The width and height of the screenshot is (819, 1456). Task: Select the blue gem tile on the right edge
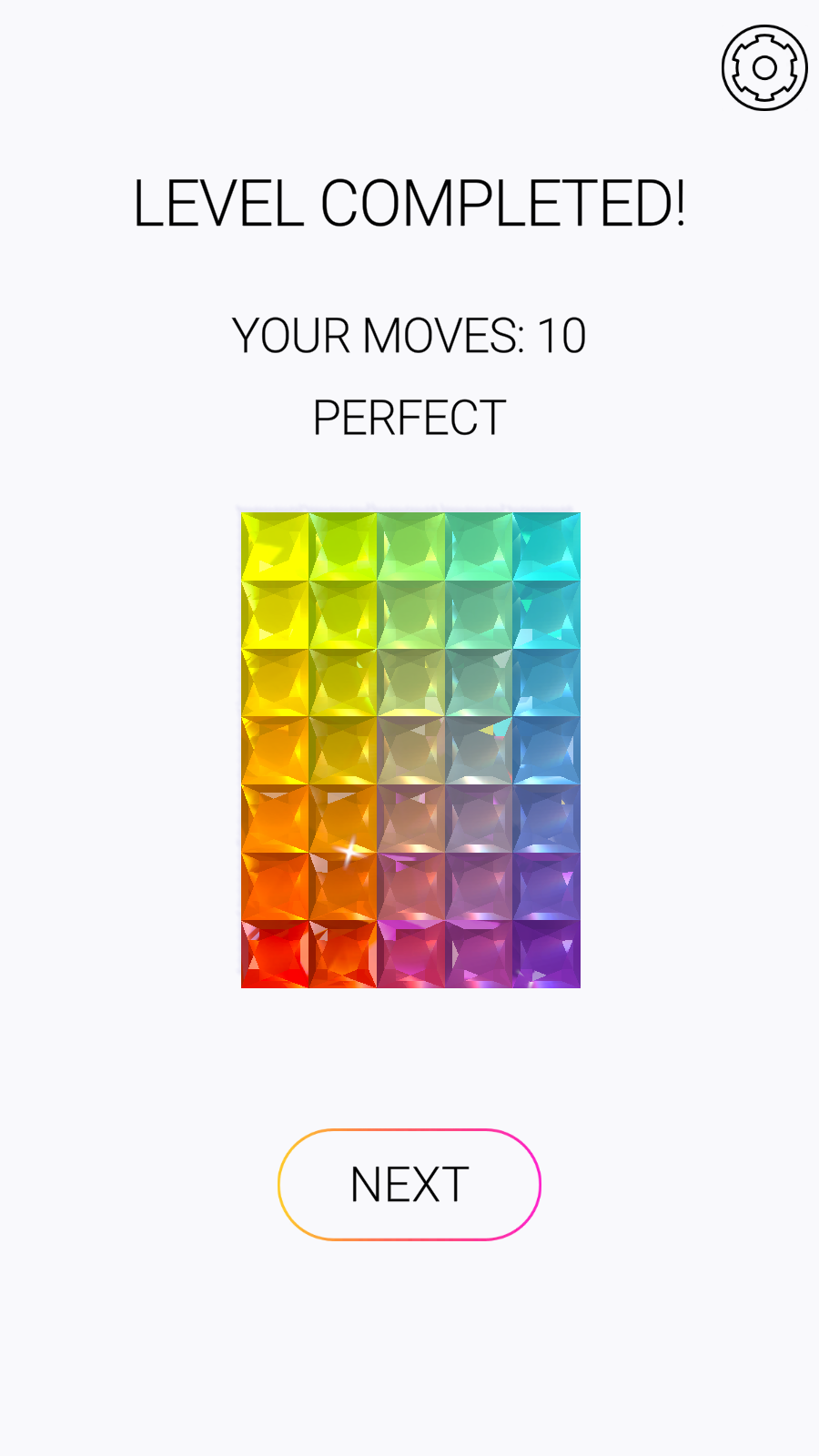(x=546, y=748)
